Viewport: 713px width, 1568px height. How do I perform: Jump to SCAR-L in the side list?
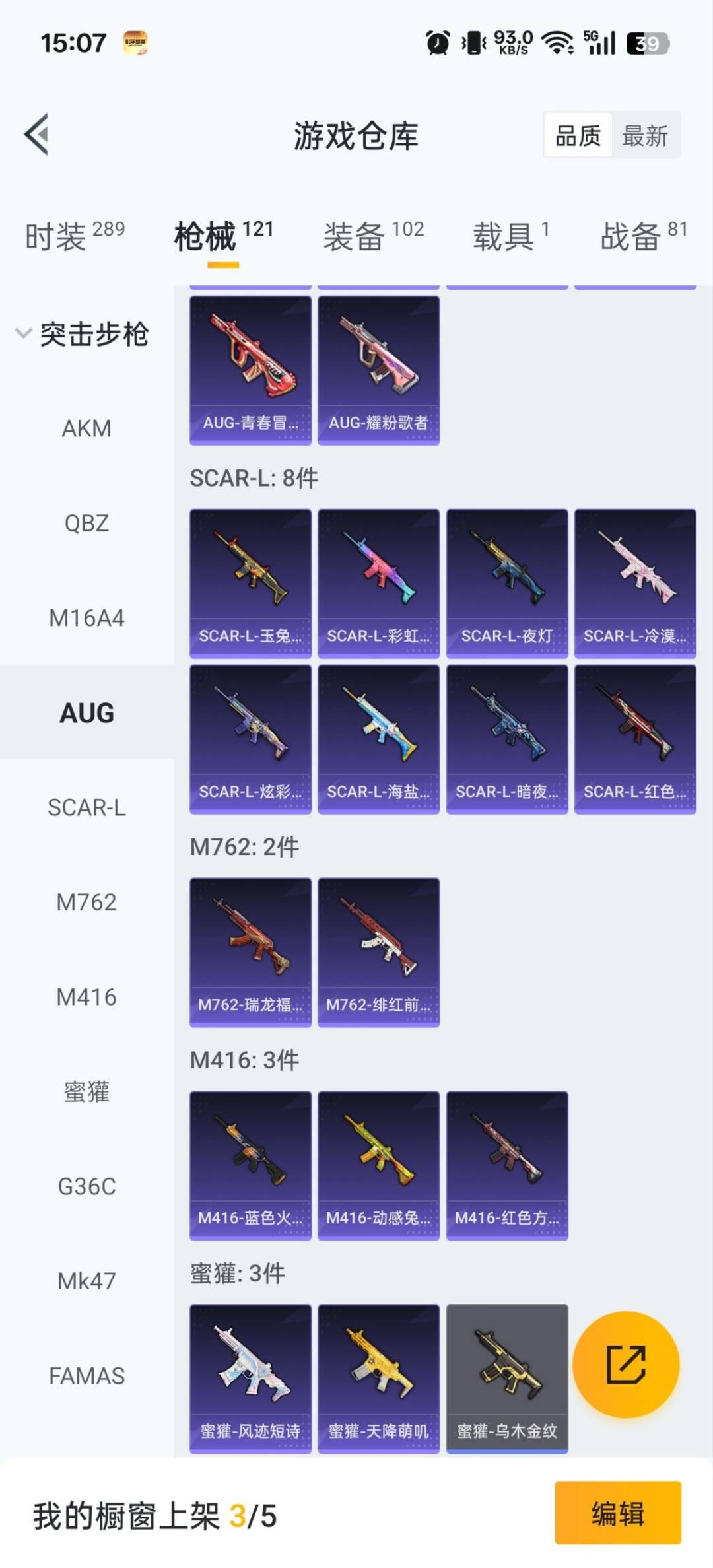tap(86, 807)
